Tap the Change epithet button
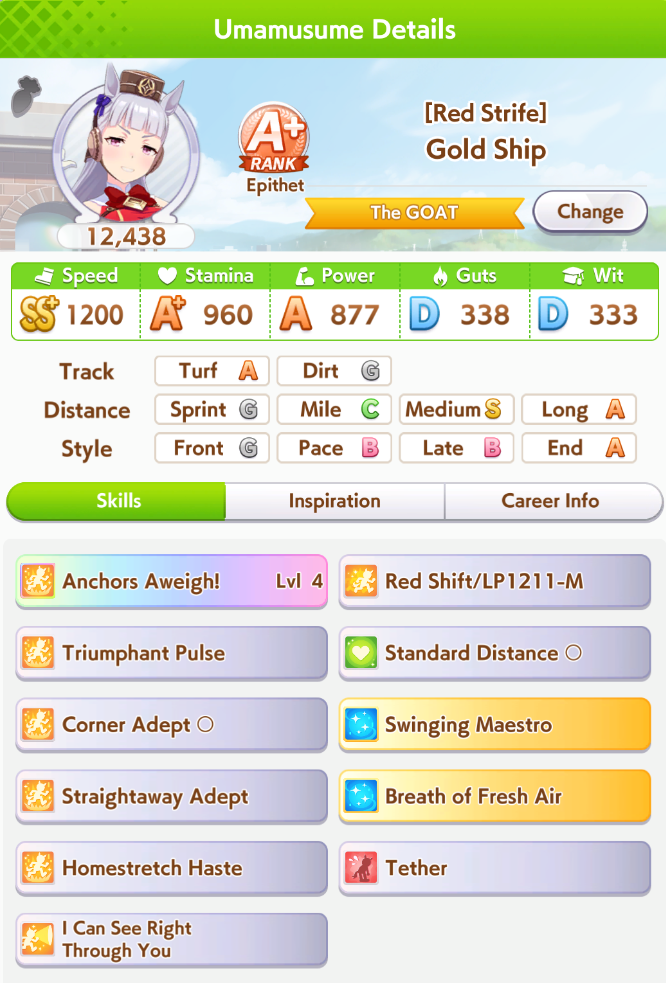The image size is (666, 983). (589, 212)
